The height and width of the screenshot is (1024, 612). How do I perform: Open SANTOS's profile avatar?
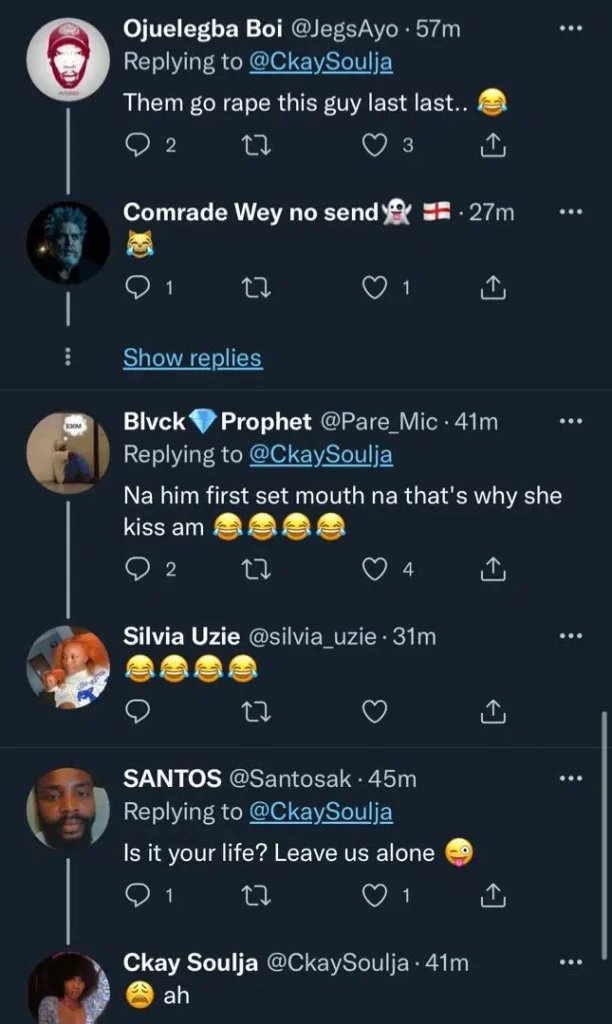coord(68,809)
